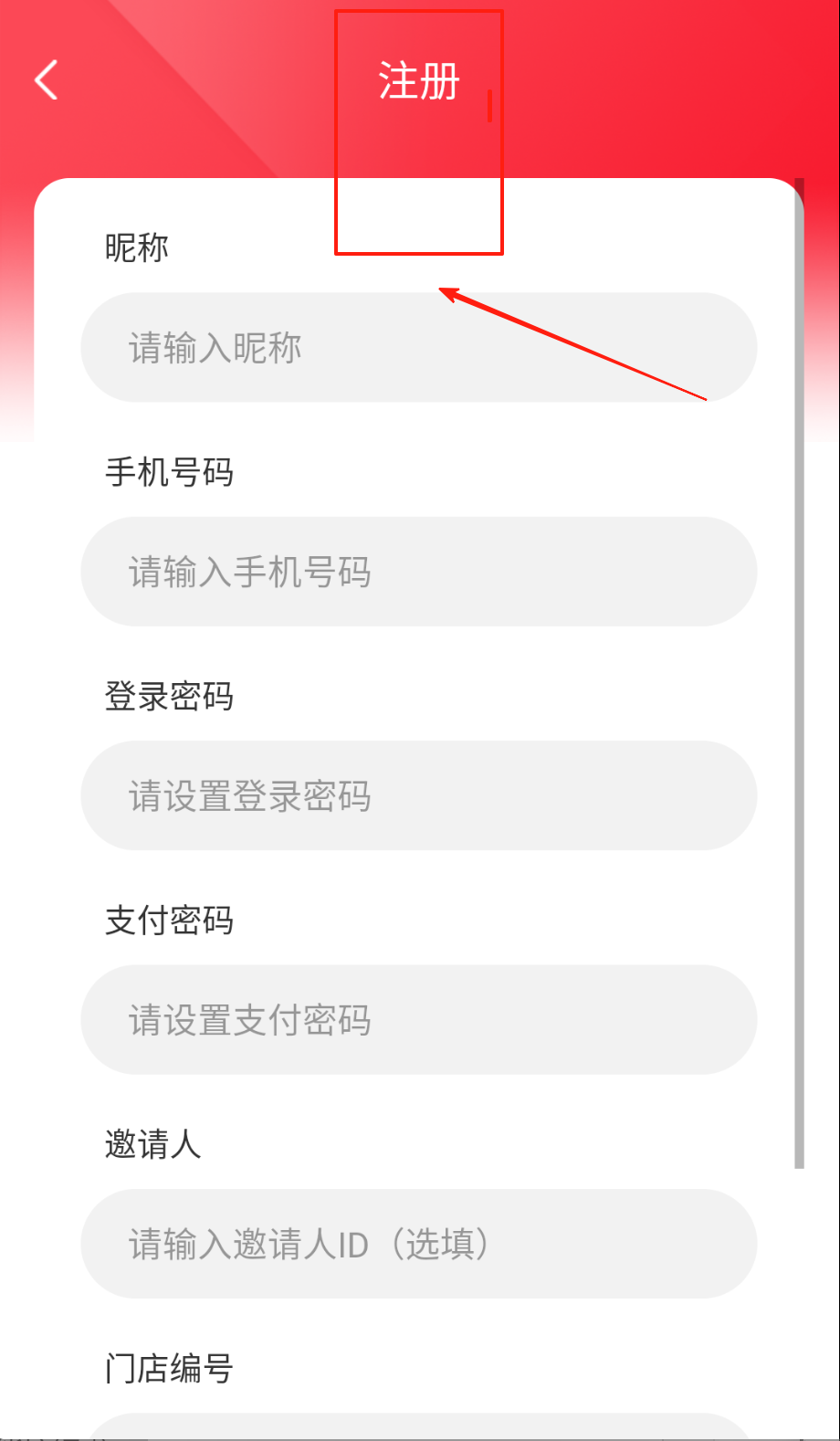Activate the 请设置支付密码 payment password field

tap(418, 1020)
